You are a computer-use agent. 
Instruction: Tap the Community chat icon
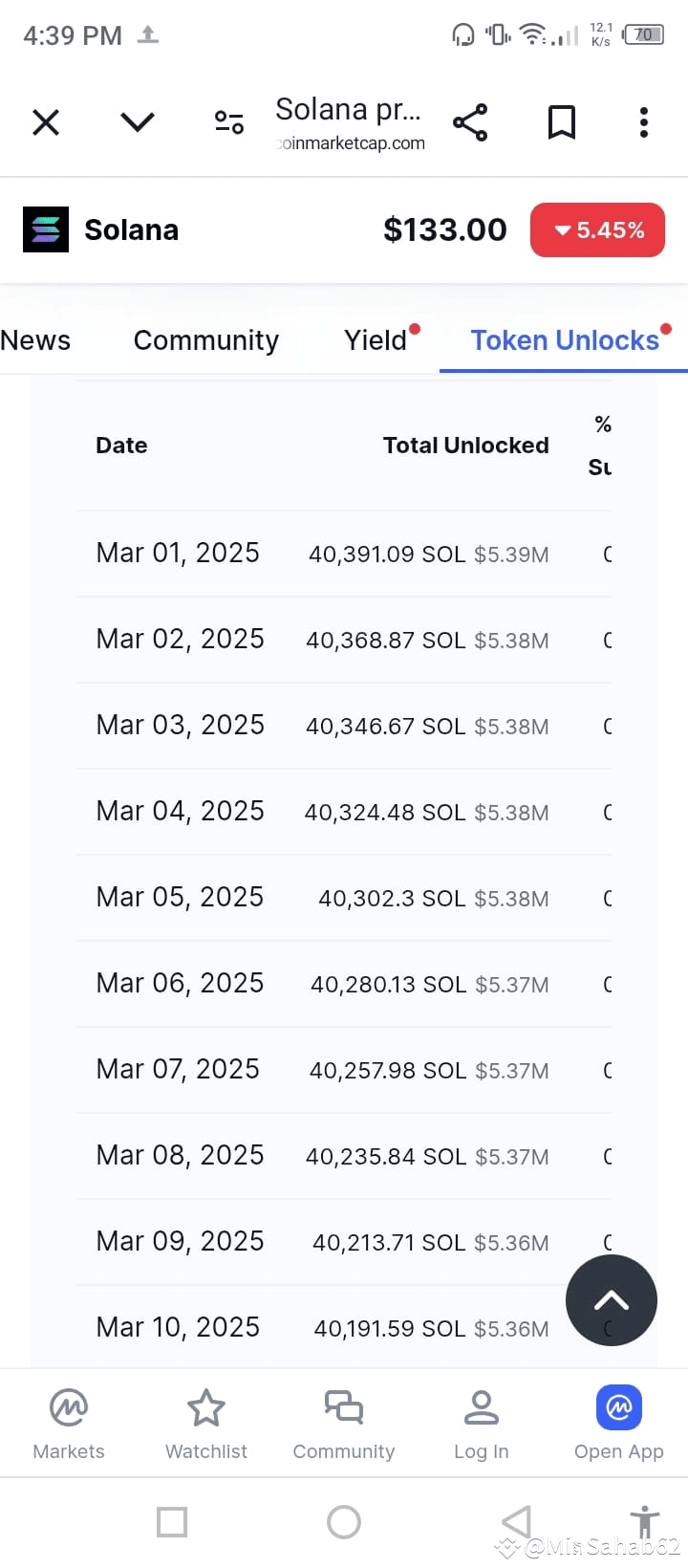344,1407
